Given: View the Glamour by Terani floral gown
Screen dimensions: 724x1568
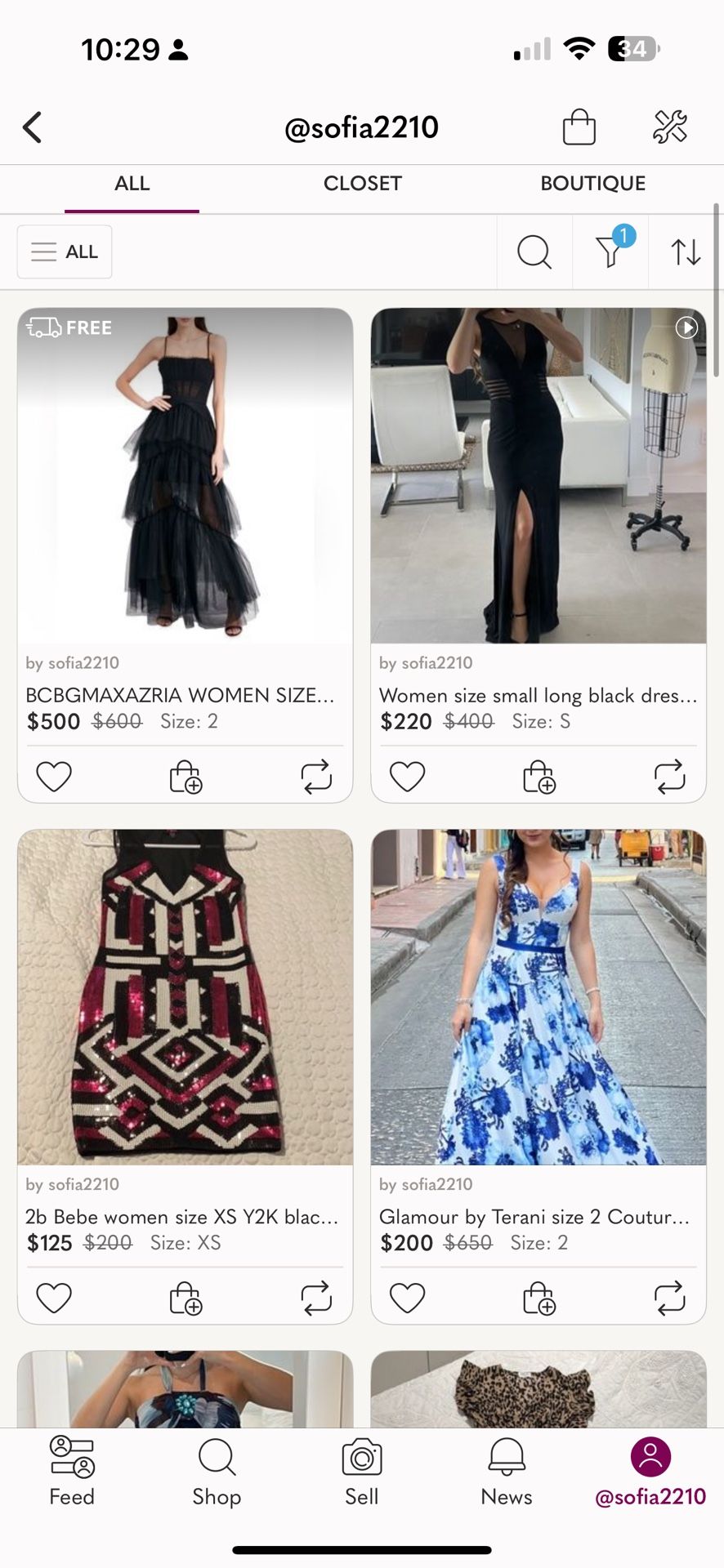Looking at the screenshot, I should pos(539,997).
